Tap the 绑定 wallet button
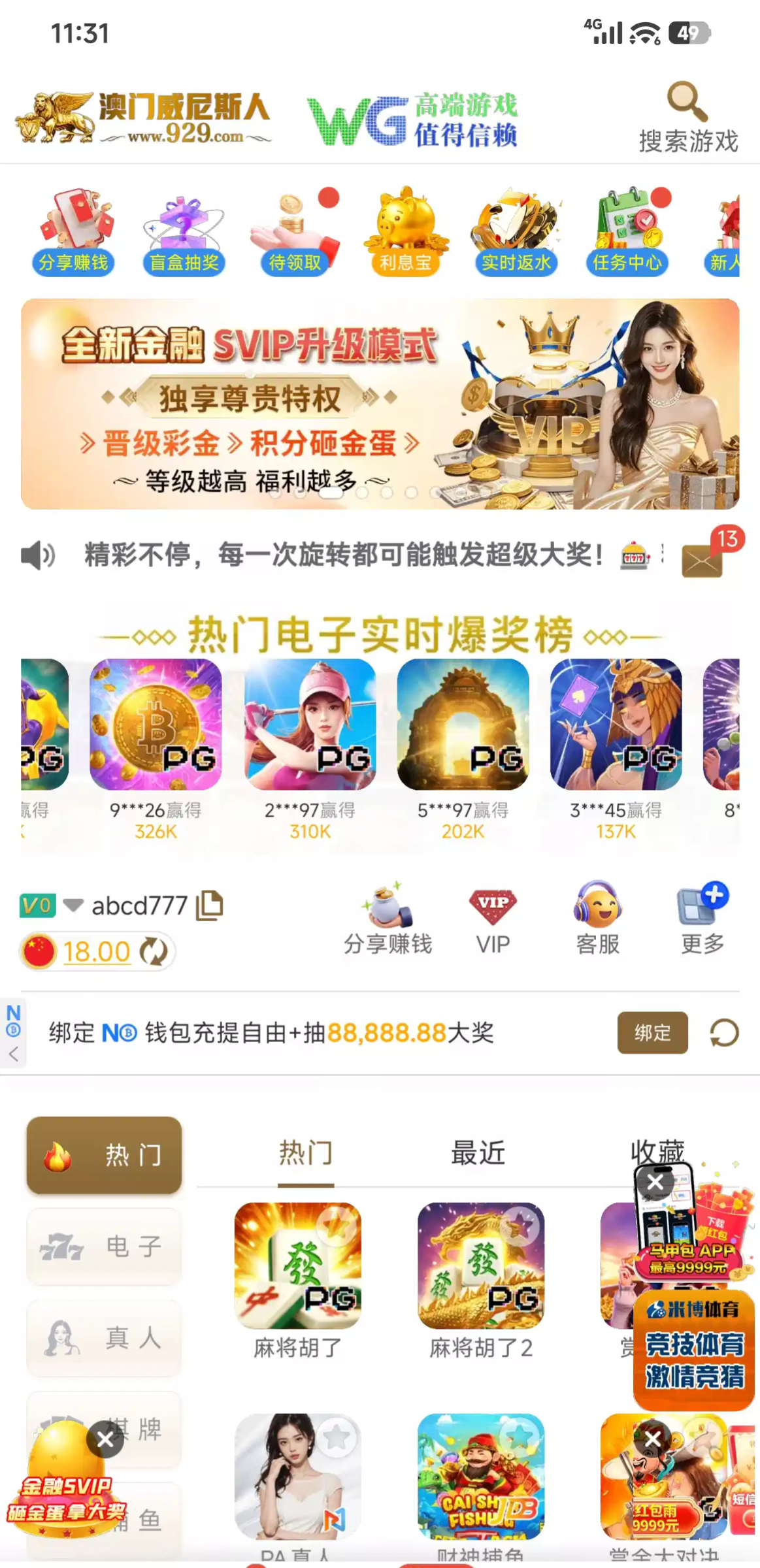 [652, 1033]
